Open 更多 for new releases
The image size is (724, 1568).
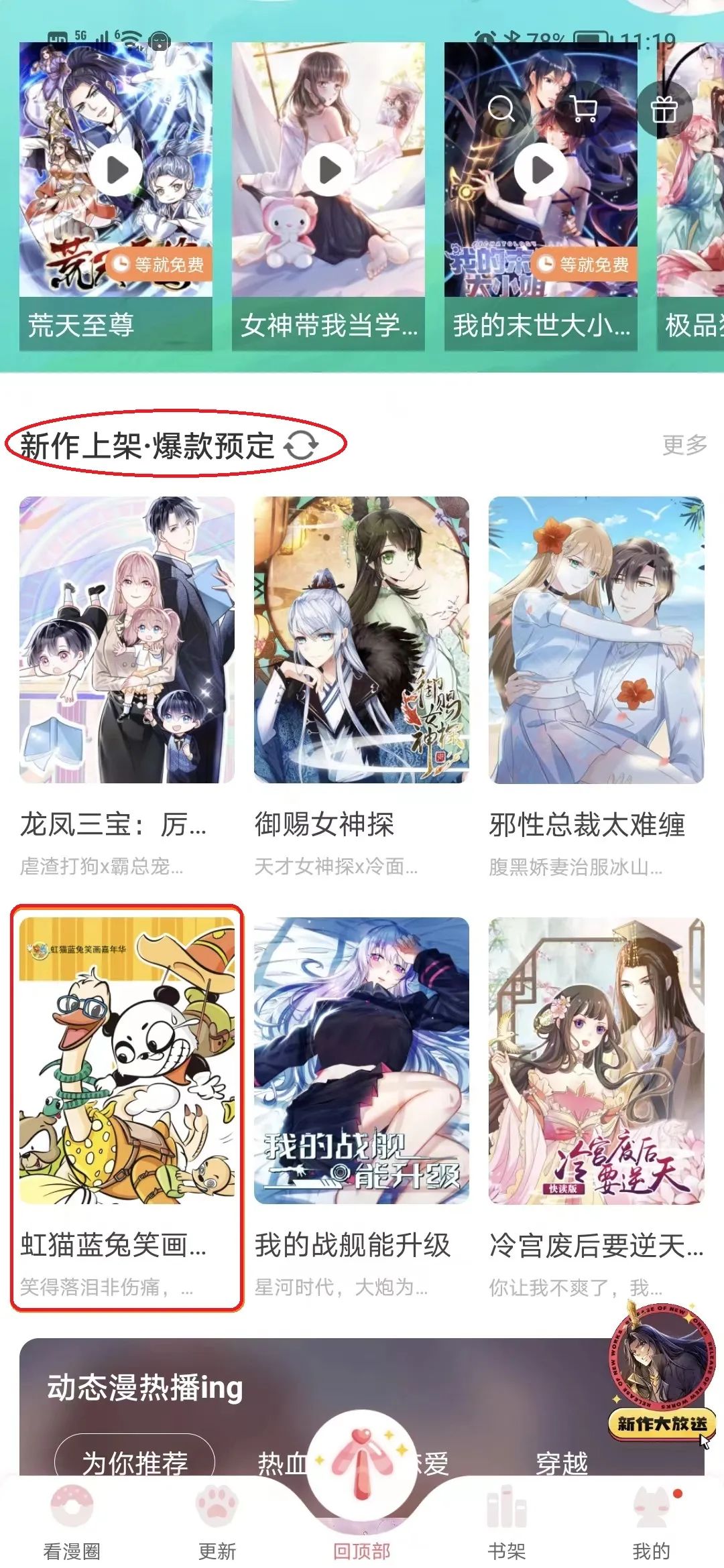(684, 445)
